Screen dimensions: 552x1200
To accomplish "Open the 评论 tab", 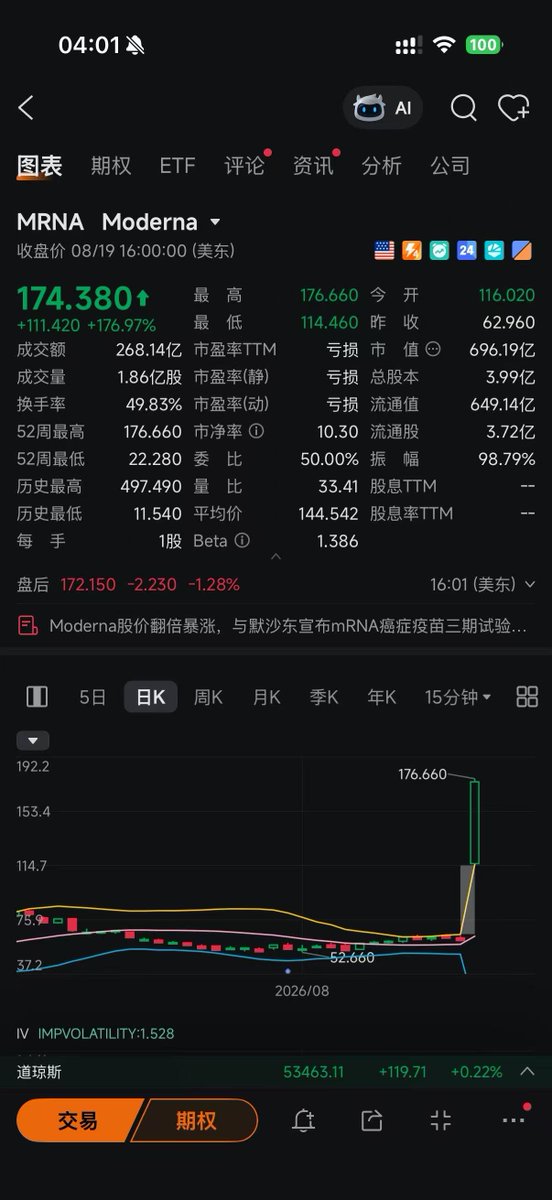I will click(245, 166).
